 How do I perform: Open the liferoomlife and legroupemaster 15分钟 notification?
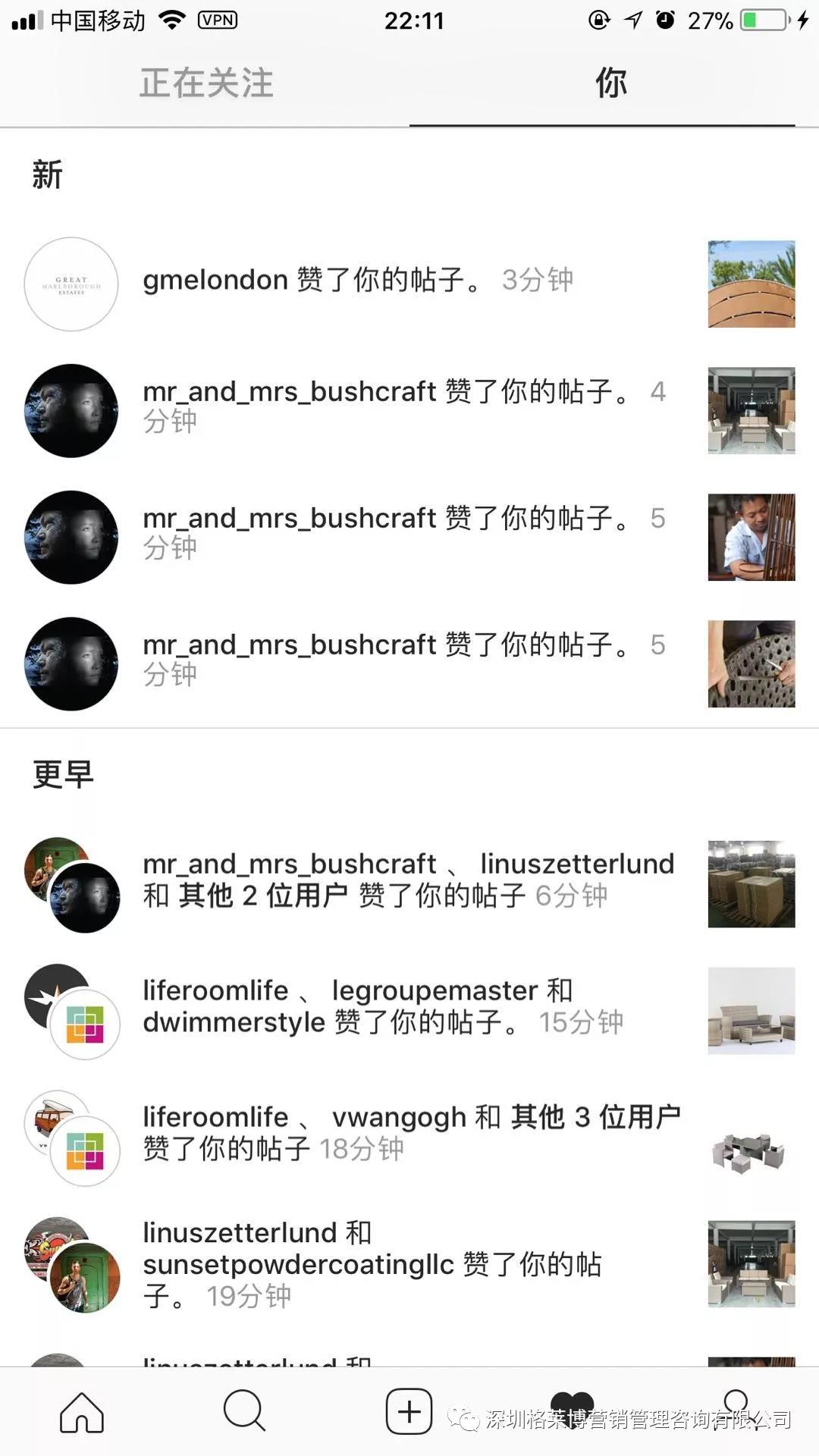tap(383, 1007)
